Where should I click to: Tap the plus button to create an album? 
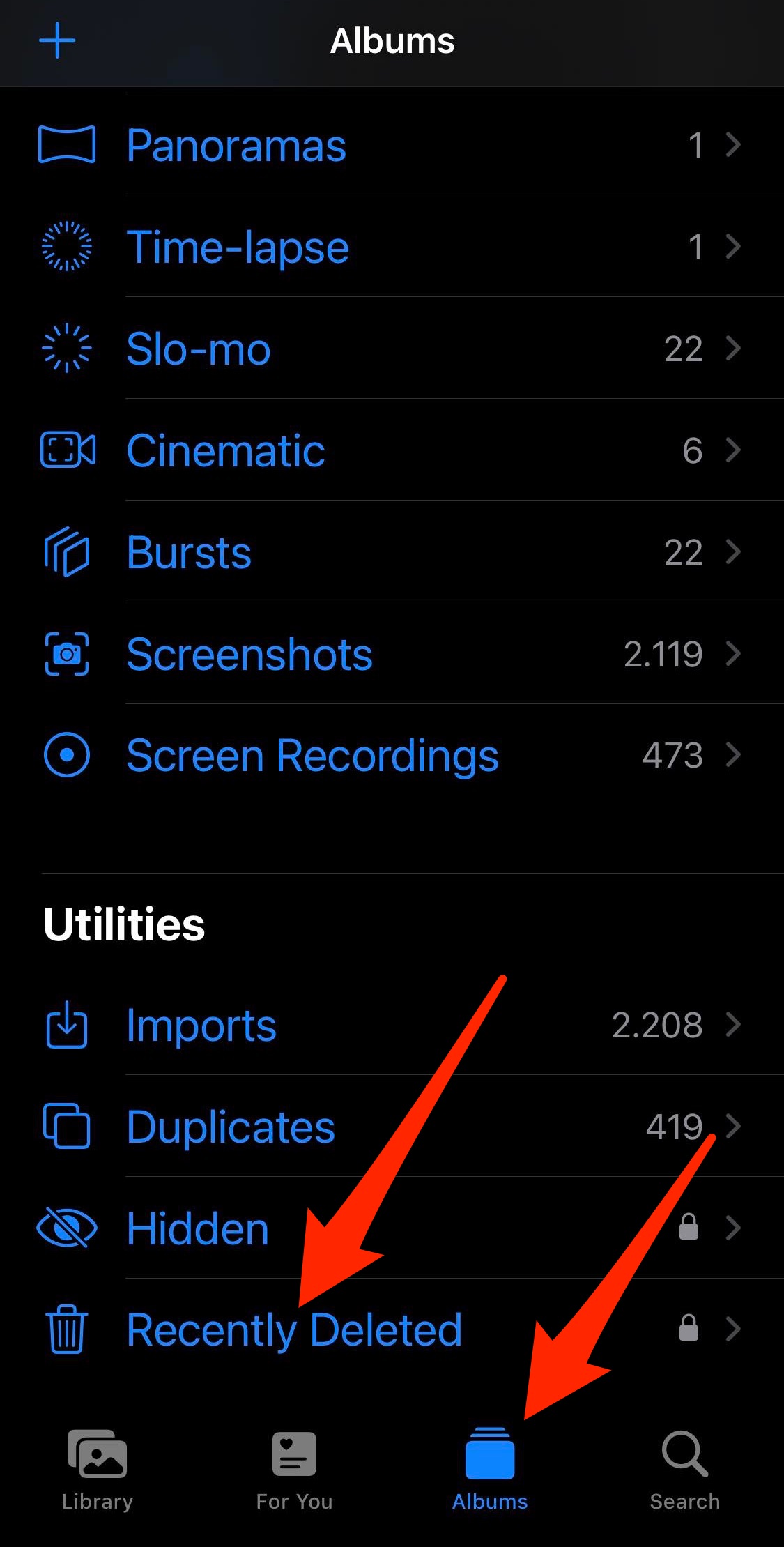coord(58,40)
